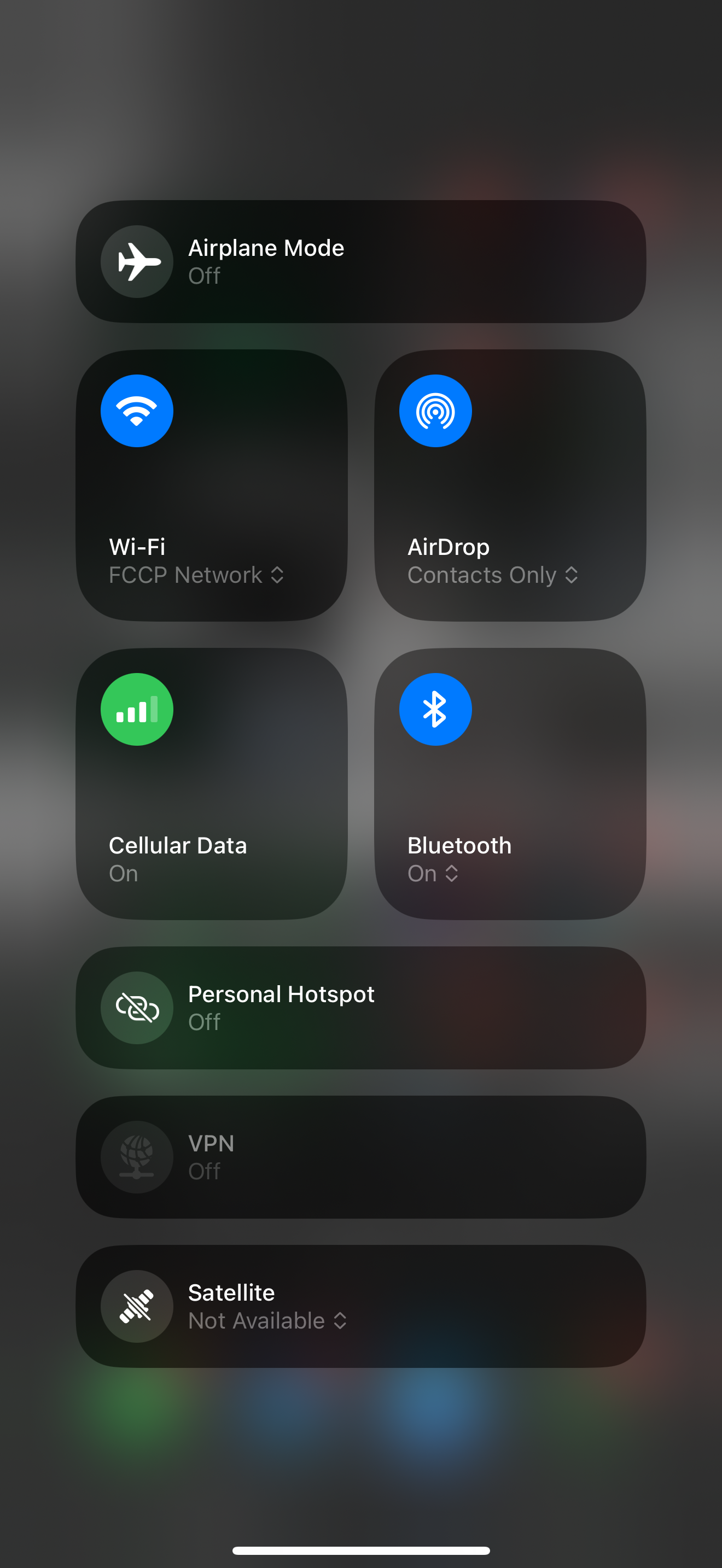The height and width of the screenshot is (1568, 722).
Task: Turn off Bluetooth with its icon
Action: click(x=435, y=709)
